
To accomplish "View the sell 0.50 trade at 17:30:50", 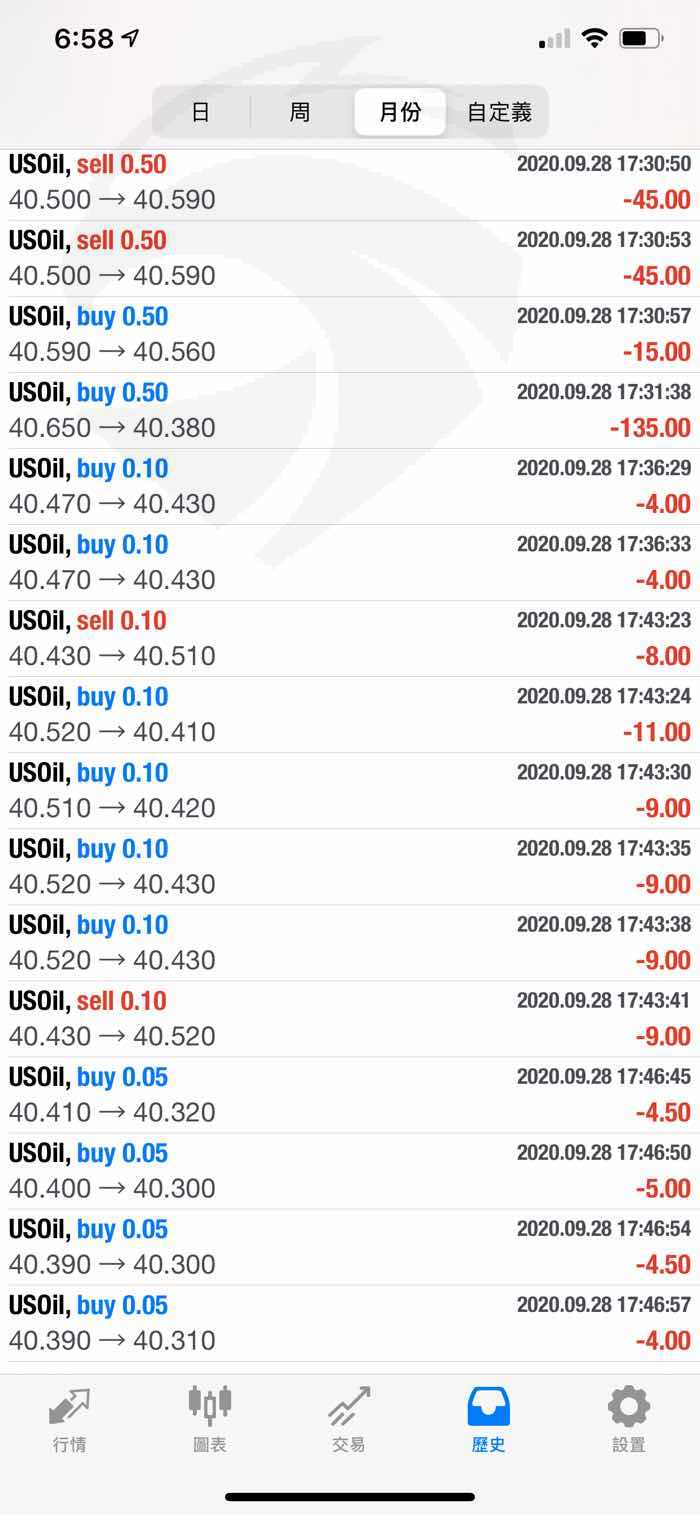I will tap(350, 183).
